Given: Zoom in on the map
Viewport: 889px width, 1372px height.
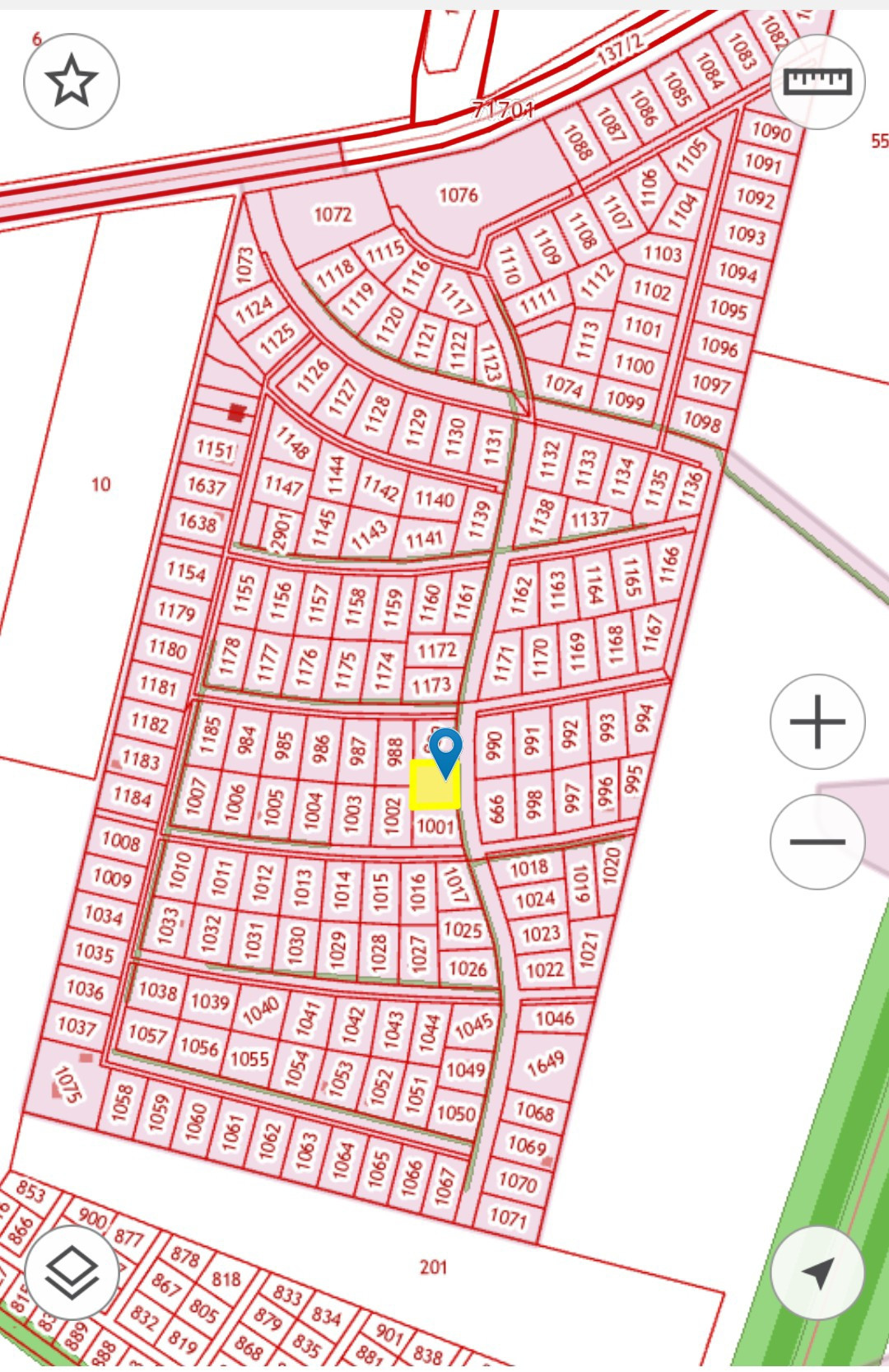Looking at the screenshot, I should pyautogui.click(x=817, y=721).
